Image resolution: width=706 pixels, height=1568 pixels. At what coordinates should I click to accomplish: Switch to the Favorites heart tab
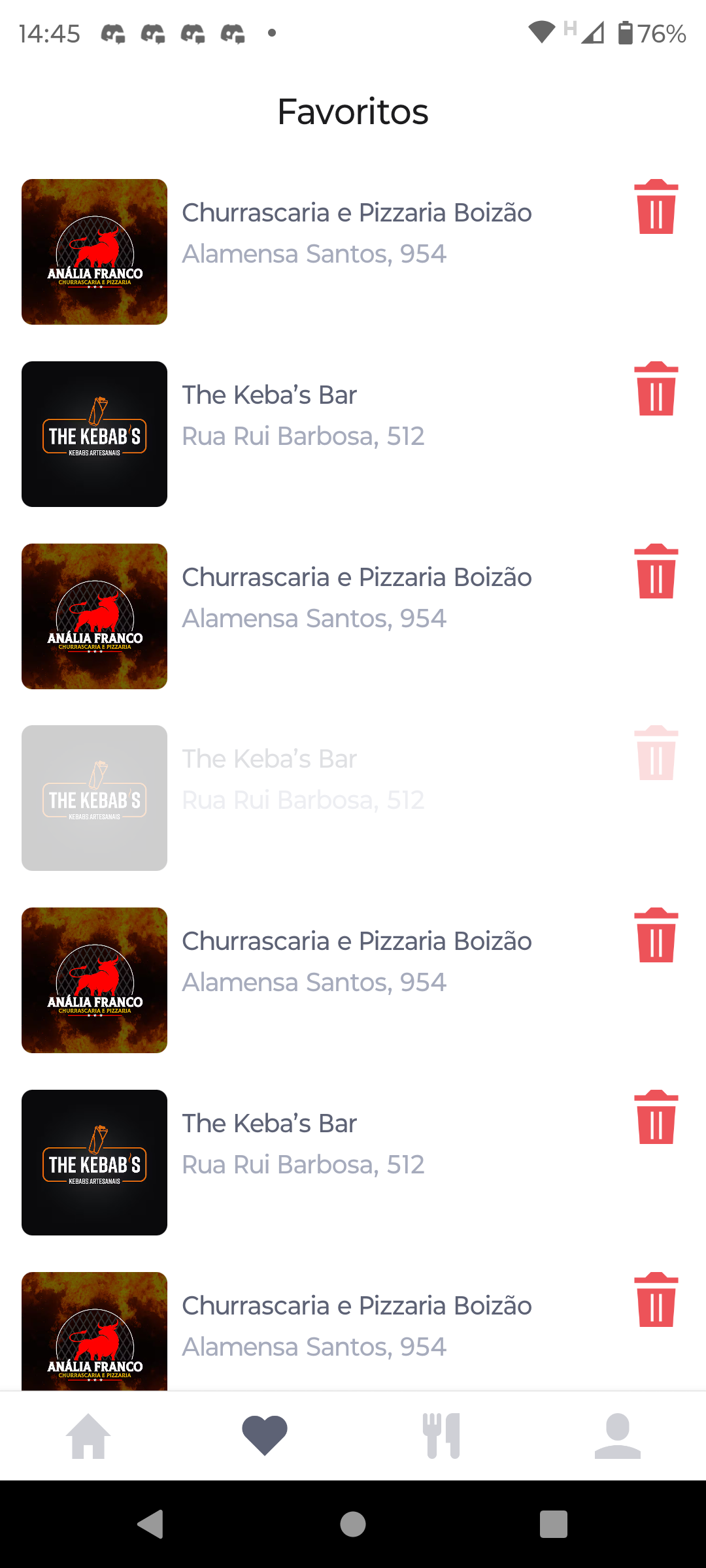(265, 1435)
